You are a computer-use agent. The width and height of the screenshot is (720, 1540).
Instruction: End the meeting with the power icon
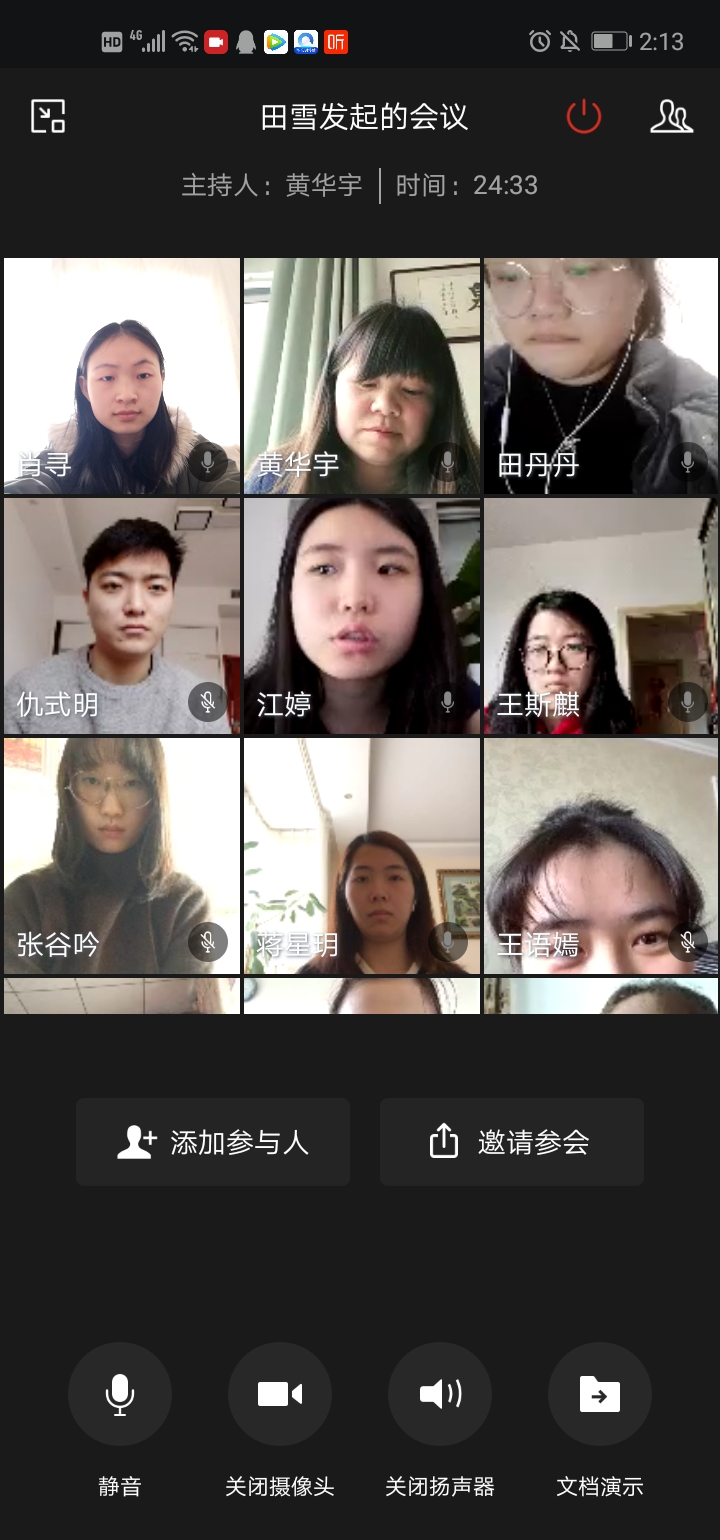tap(583, 117)
